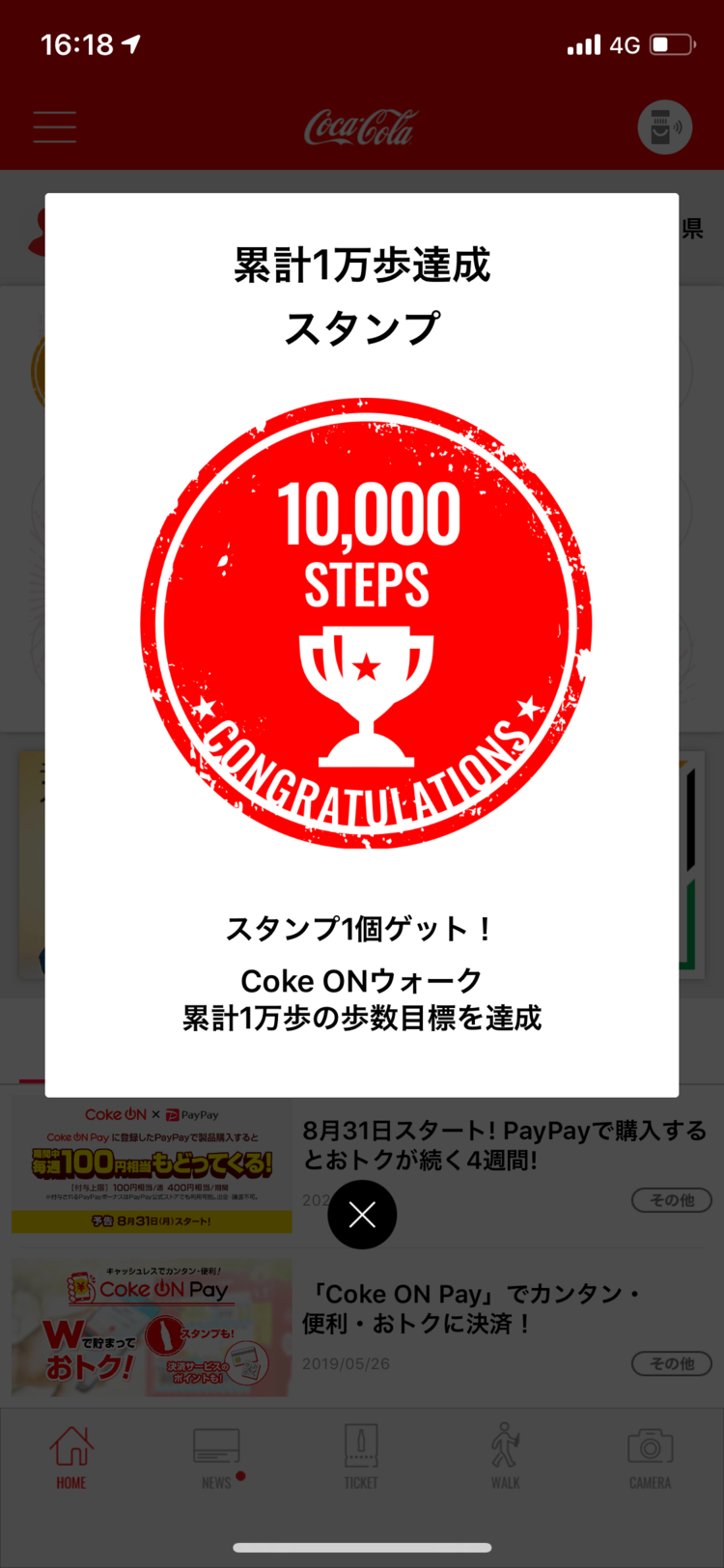724x1568 pixels.
Task: Go to the WALK tab
Action: (505, 1456)
